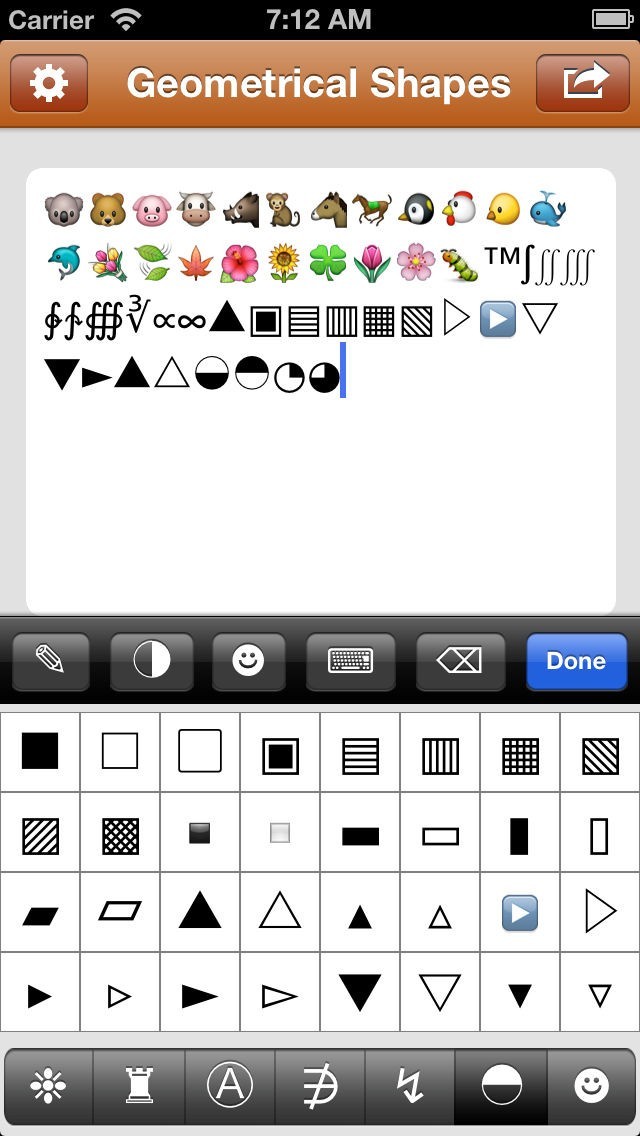Switch to the math symbols category
The width and height of the screenshot is (640, 1136).
[x=320, y=1087]
